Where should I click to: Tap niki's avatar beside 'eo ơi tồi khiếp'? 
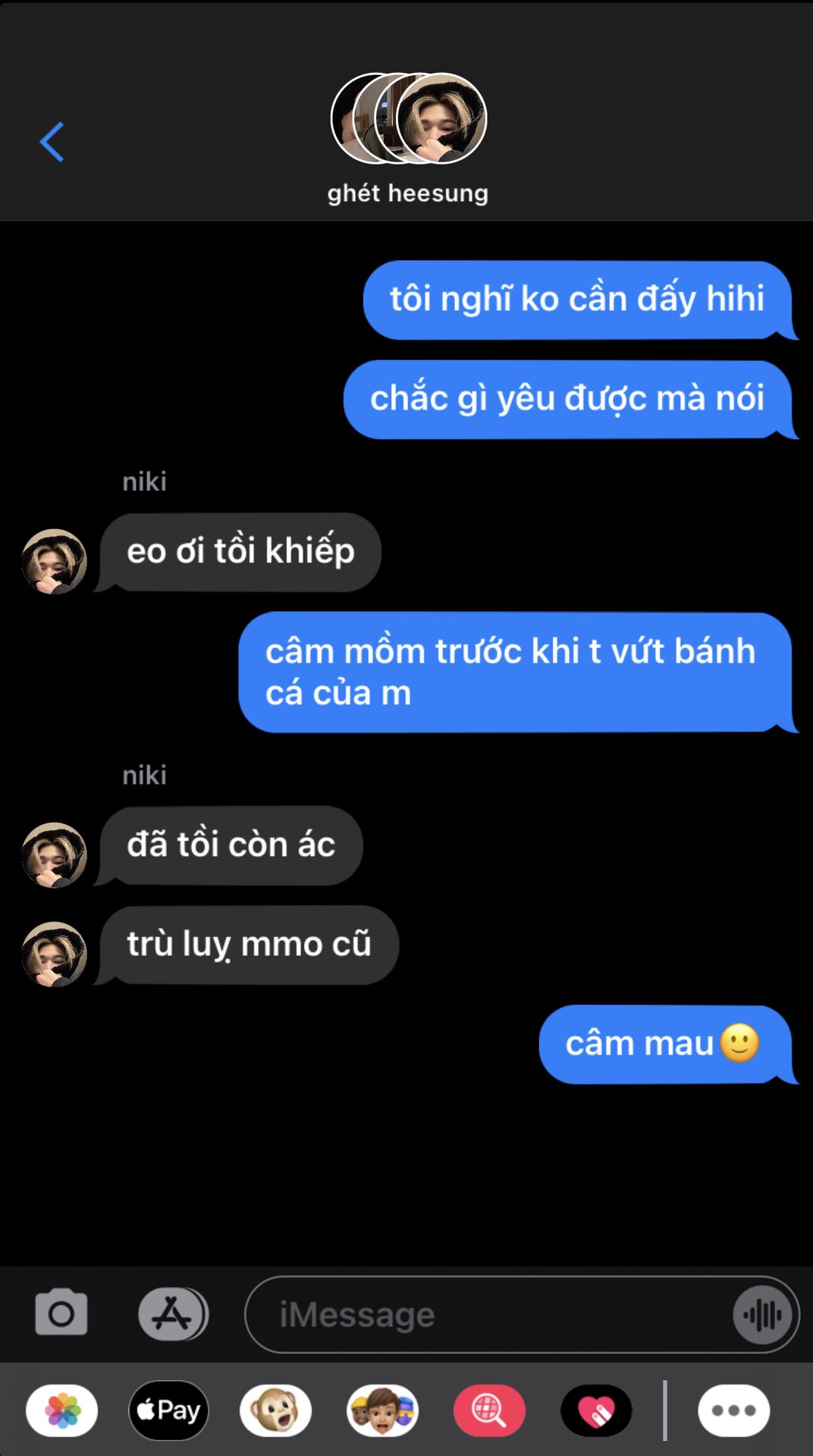[x=55, y=561]
